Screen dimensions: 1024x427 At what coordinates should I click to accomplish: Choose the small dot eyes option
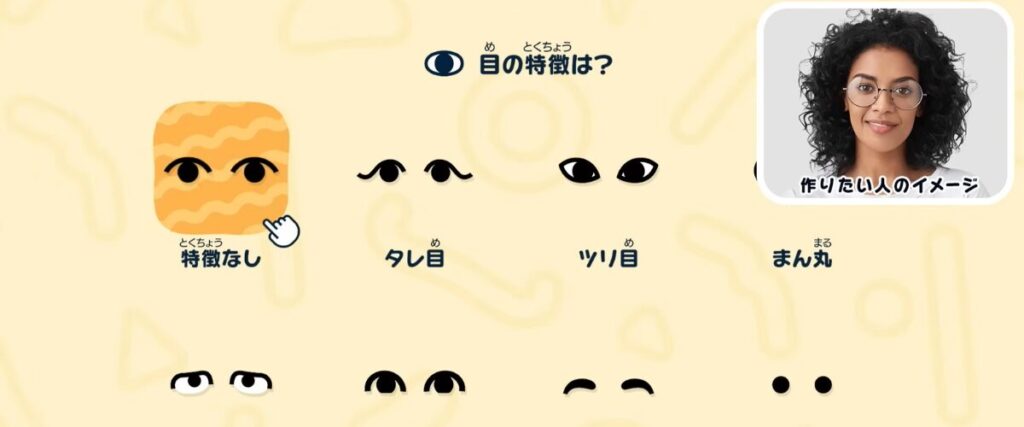(801, 384)
